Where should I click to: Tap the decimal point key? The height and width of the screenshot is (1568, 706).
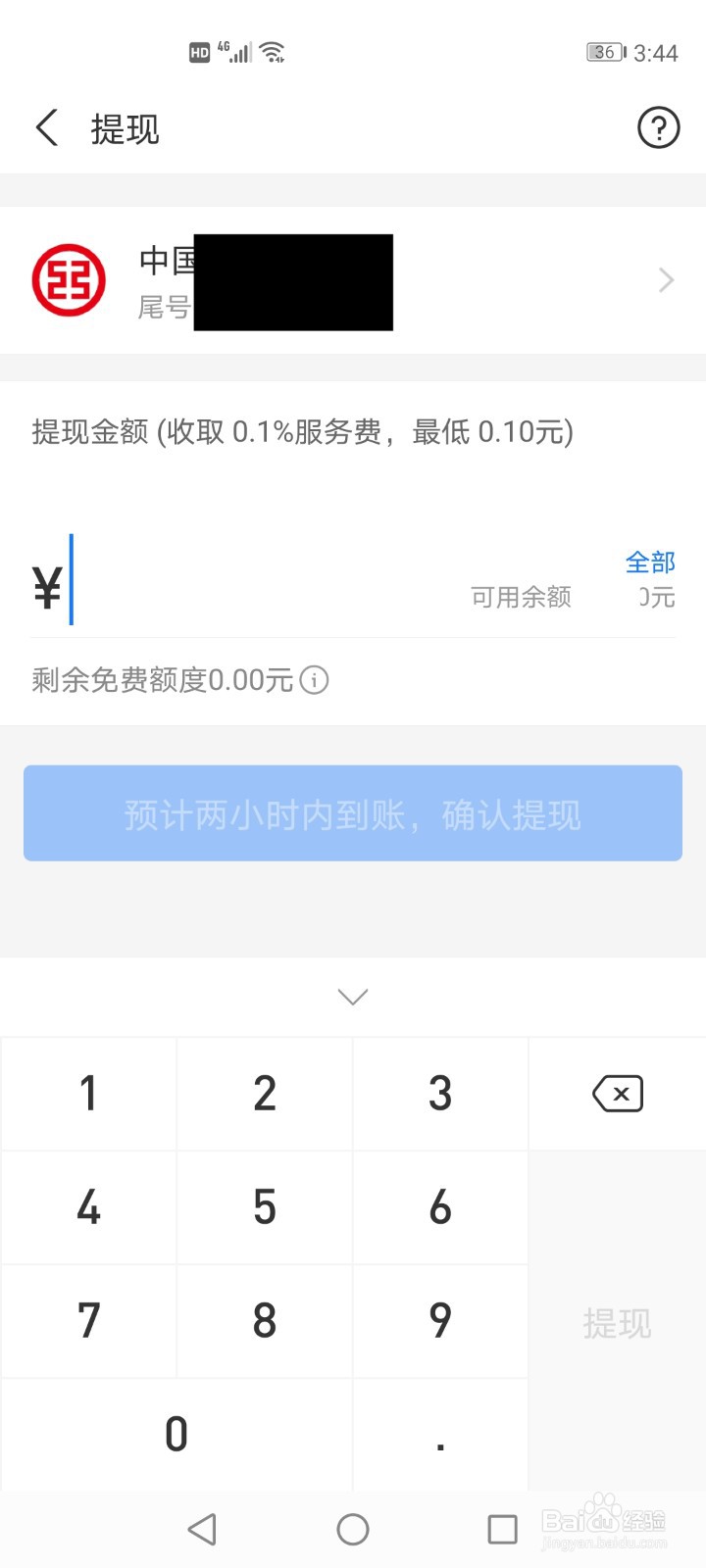click(439, 1435)
